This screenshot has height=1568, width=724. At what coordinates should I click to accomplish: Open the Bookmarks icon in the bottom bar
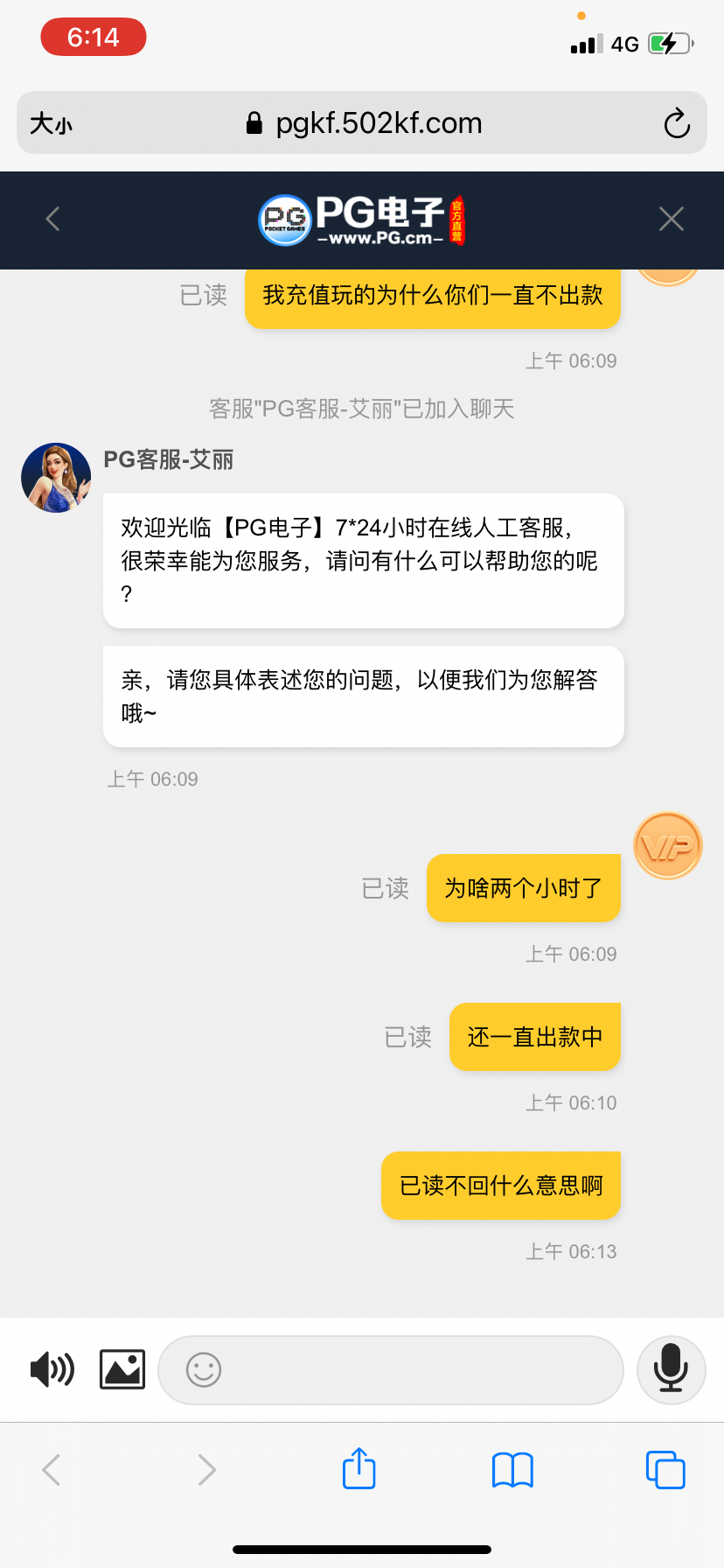click(512, 1469)
